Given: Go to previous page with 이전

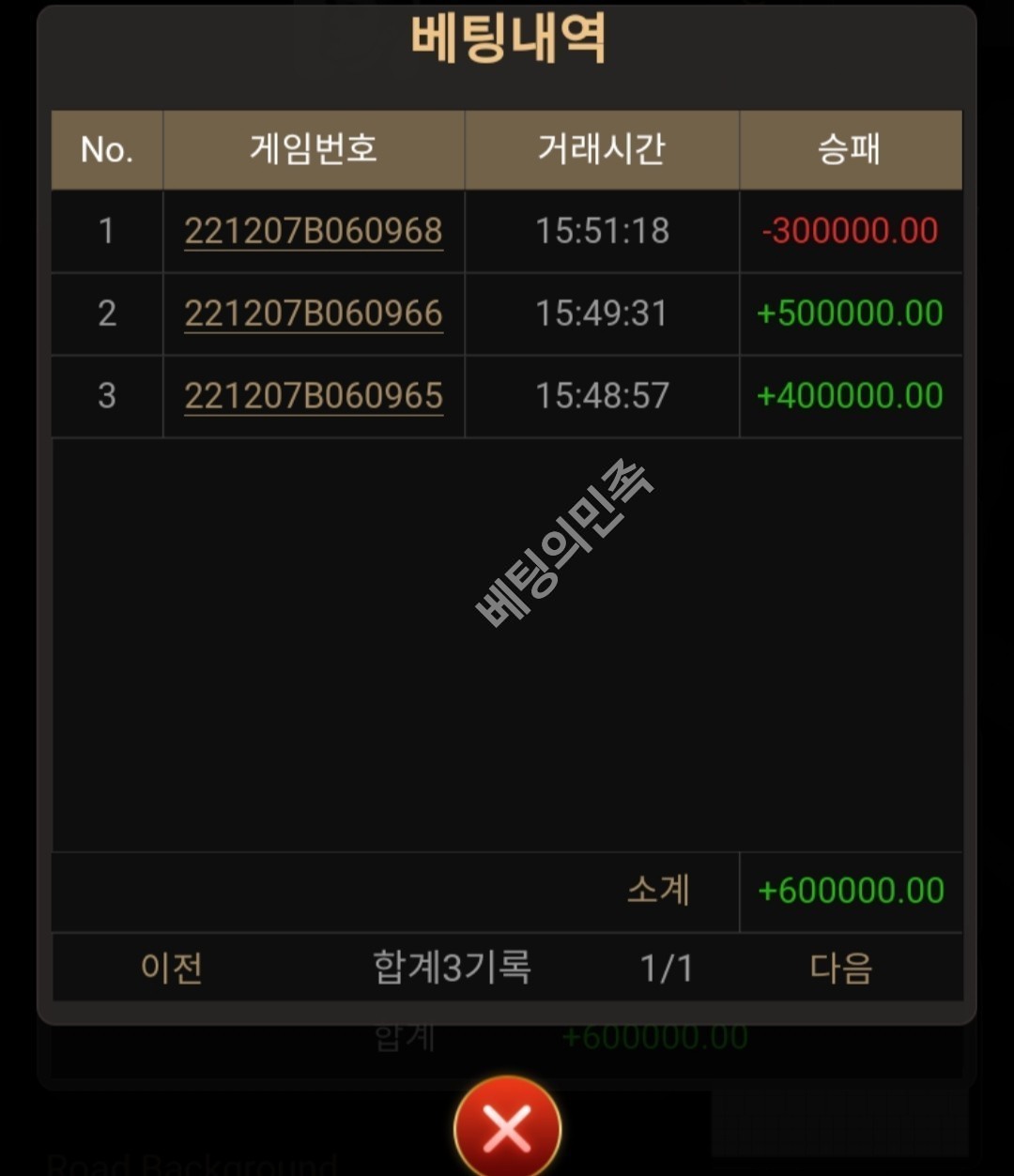Looking at the screenshot, I should 172,968.
